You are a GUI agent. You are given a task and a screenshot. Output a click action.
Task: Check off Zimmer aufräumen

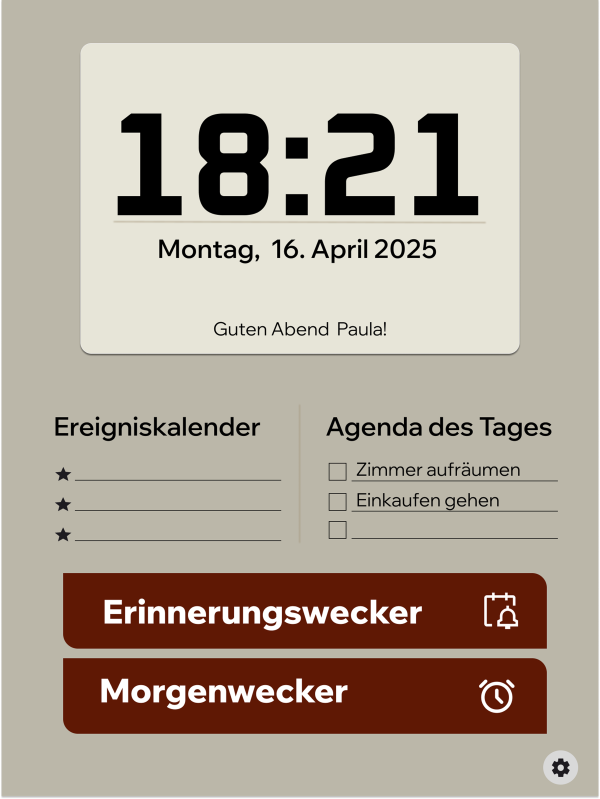tap(338, 471)
